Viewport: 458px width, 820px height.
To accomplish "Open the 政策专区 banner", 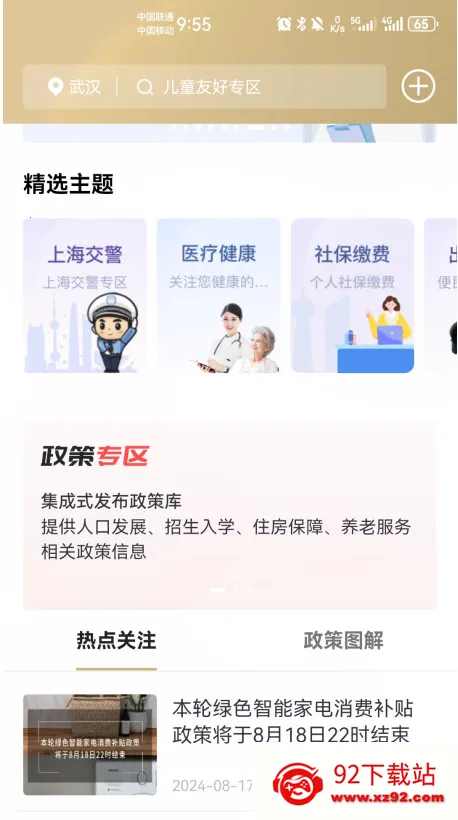I will (x=230, y=515).
